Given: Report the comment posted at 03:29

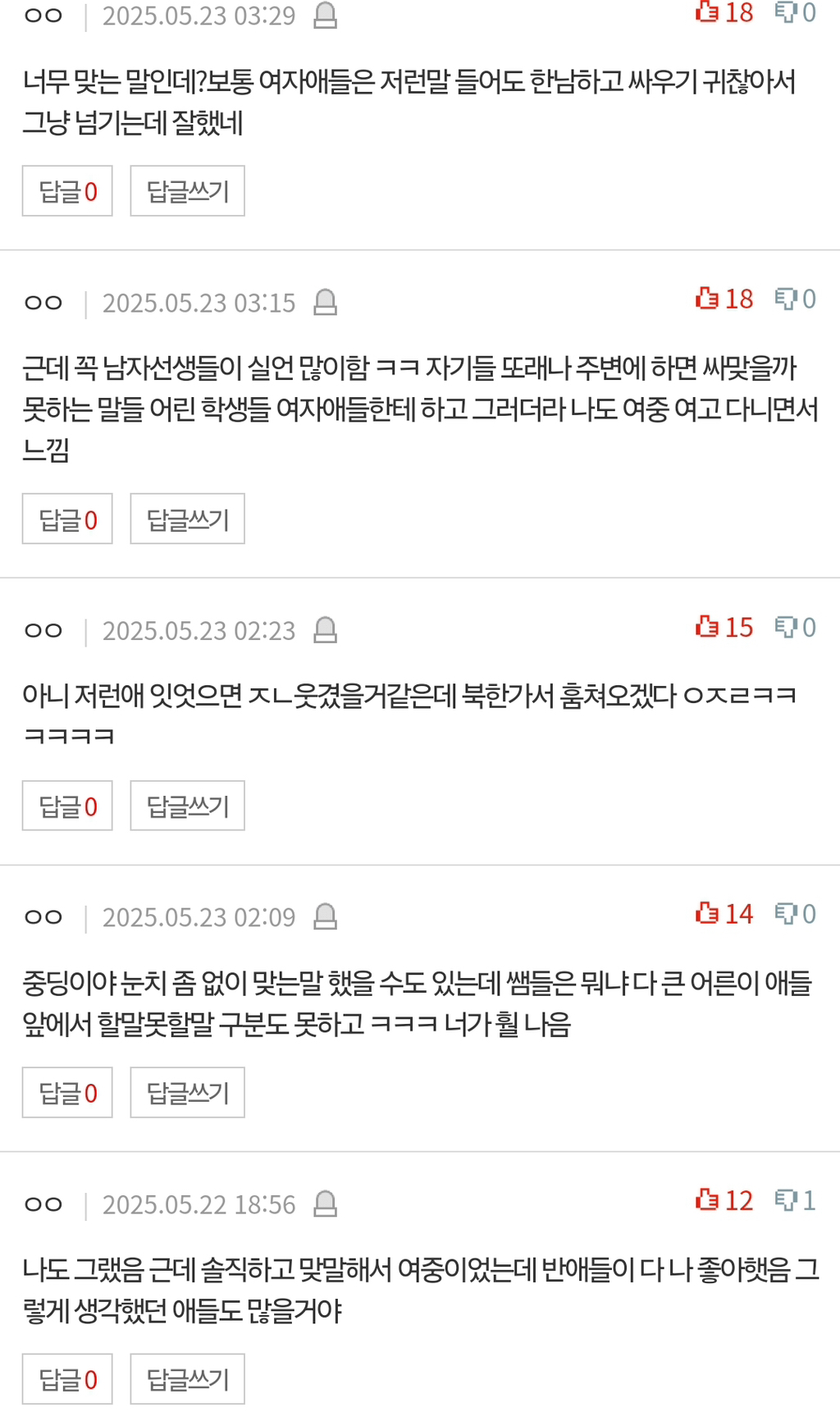Looking at the screenshot, I should tap(326, 15).
